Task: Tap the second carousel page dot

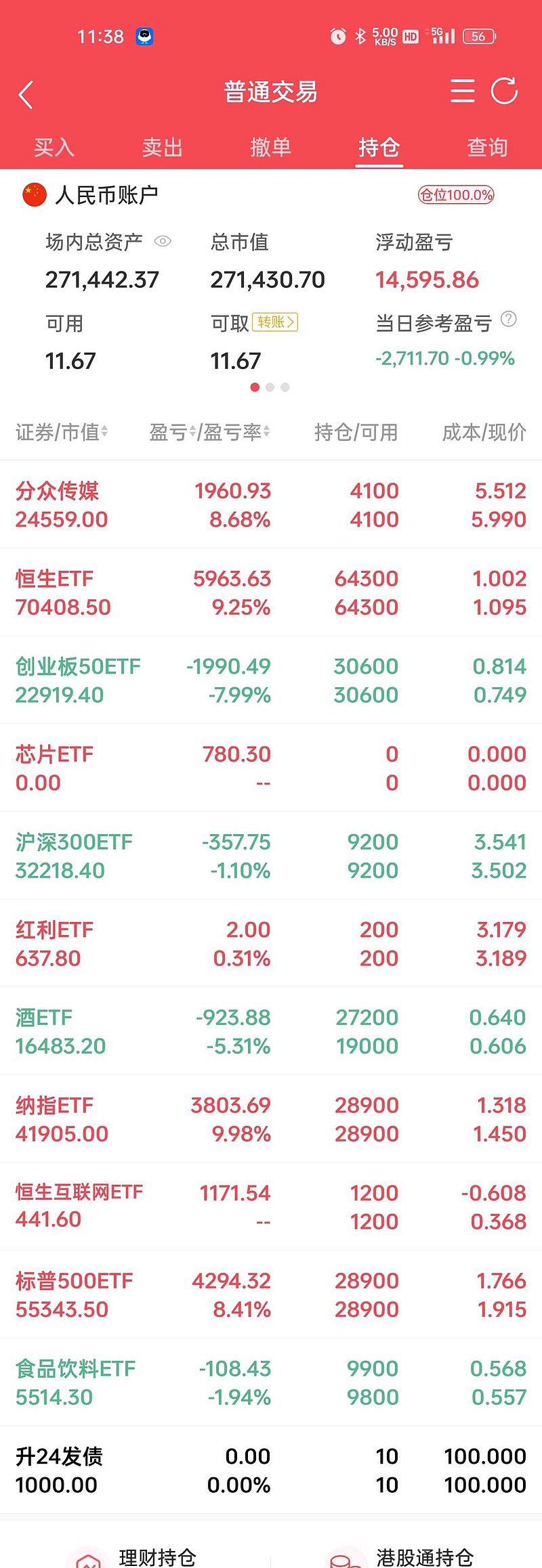Action: 269,388
